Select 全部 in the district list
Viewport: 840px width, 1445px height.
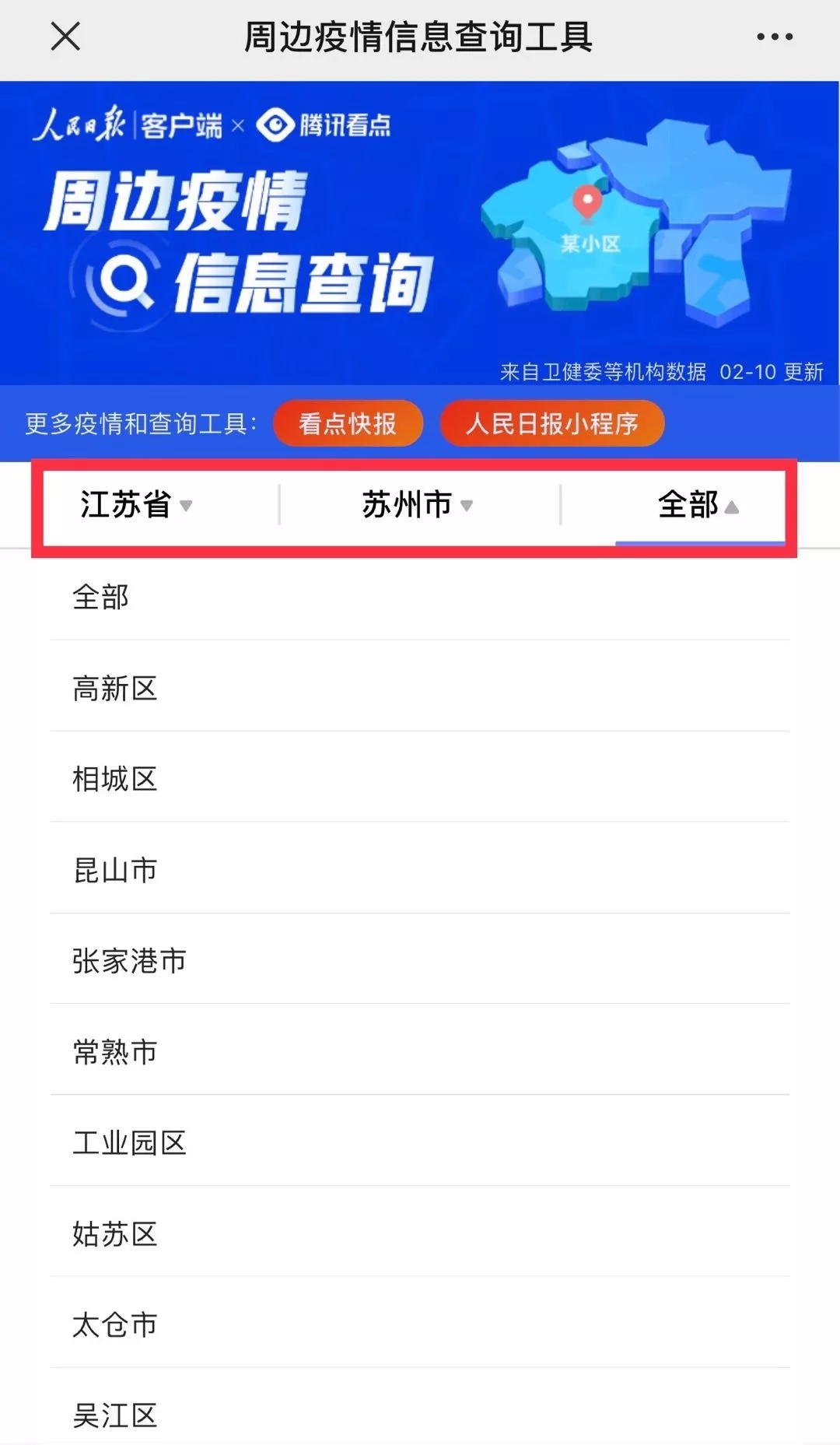tap(420, 597)
